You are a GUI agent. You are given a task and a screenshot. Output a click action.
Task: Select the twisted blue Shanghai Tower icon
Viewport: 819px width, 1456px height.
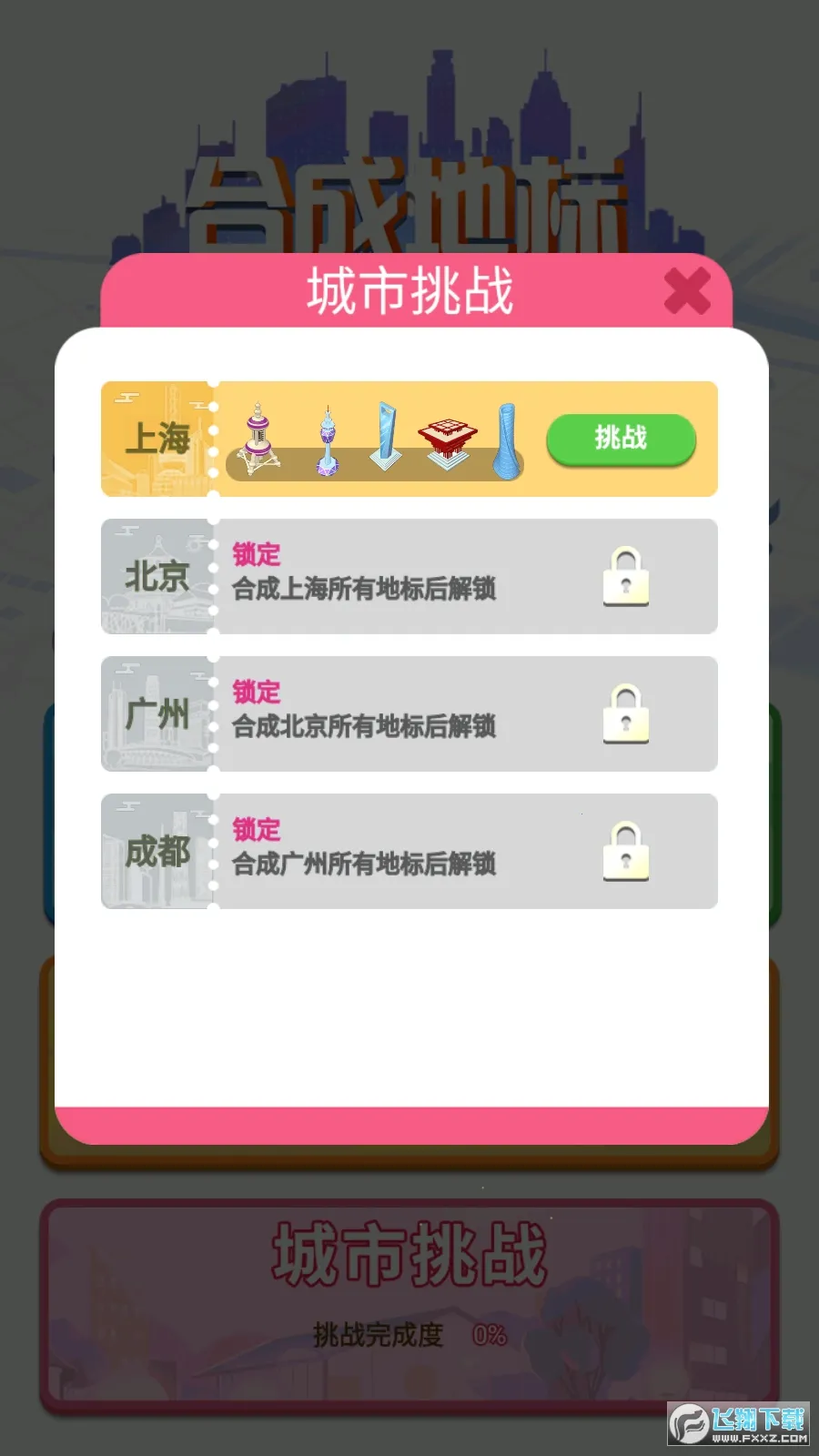[508, 440]
